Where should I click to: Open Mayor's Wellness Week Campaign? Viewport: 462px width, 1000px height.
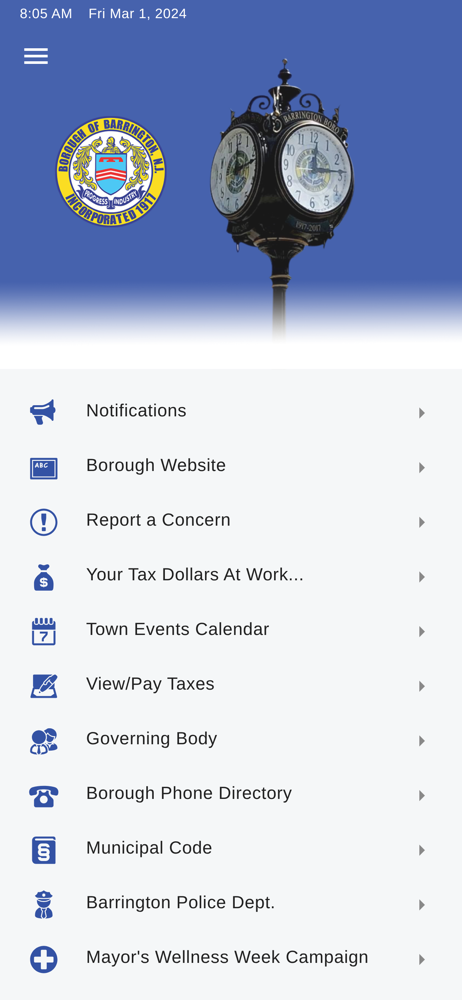231,959
